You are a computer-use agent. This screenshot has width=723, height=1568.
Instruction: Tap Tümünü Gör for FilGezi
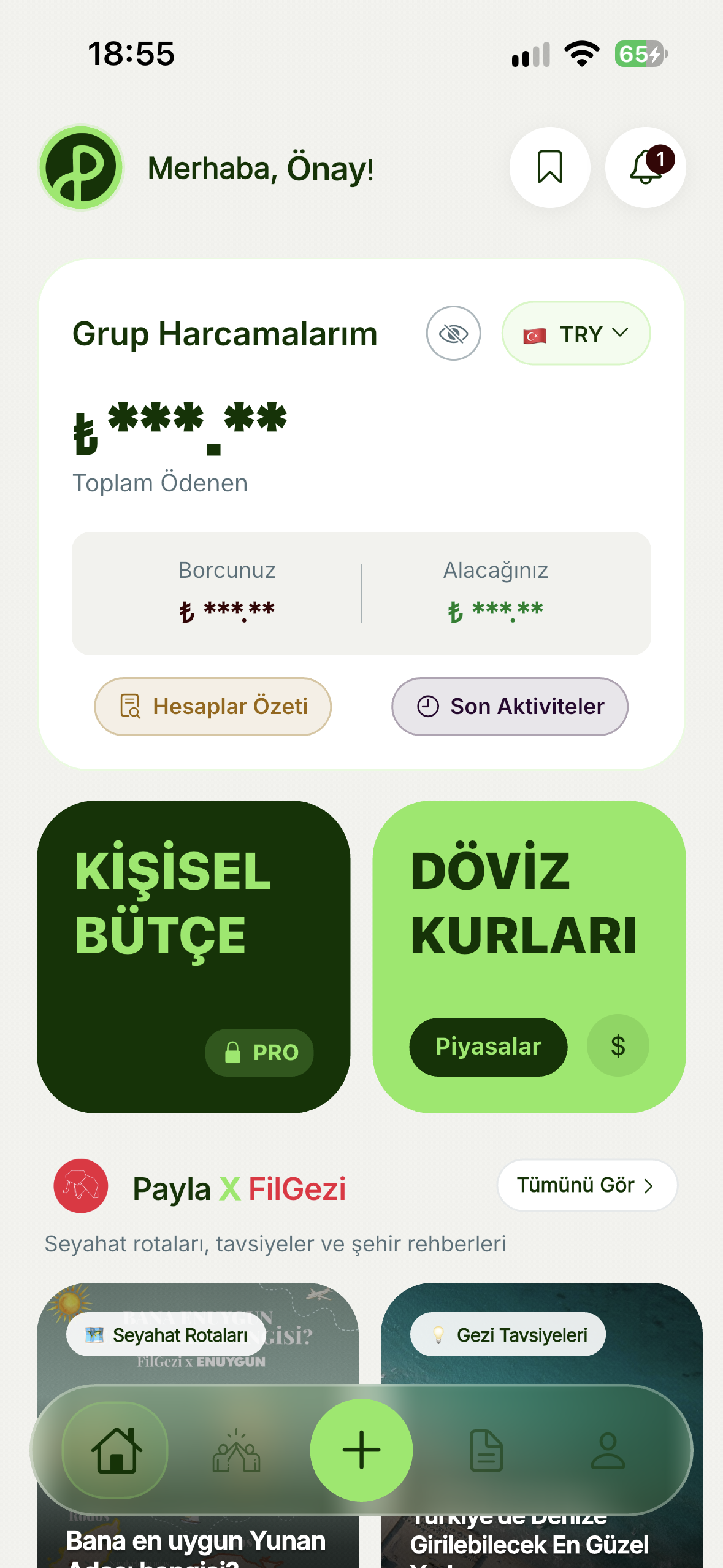click(x=587, y=1185)
